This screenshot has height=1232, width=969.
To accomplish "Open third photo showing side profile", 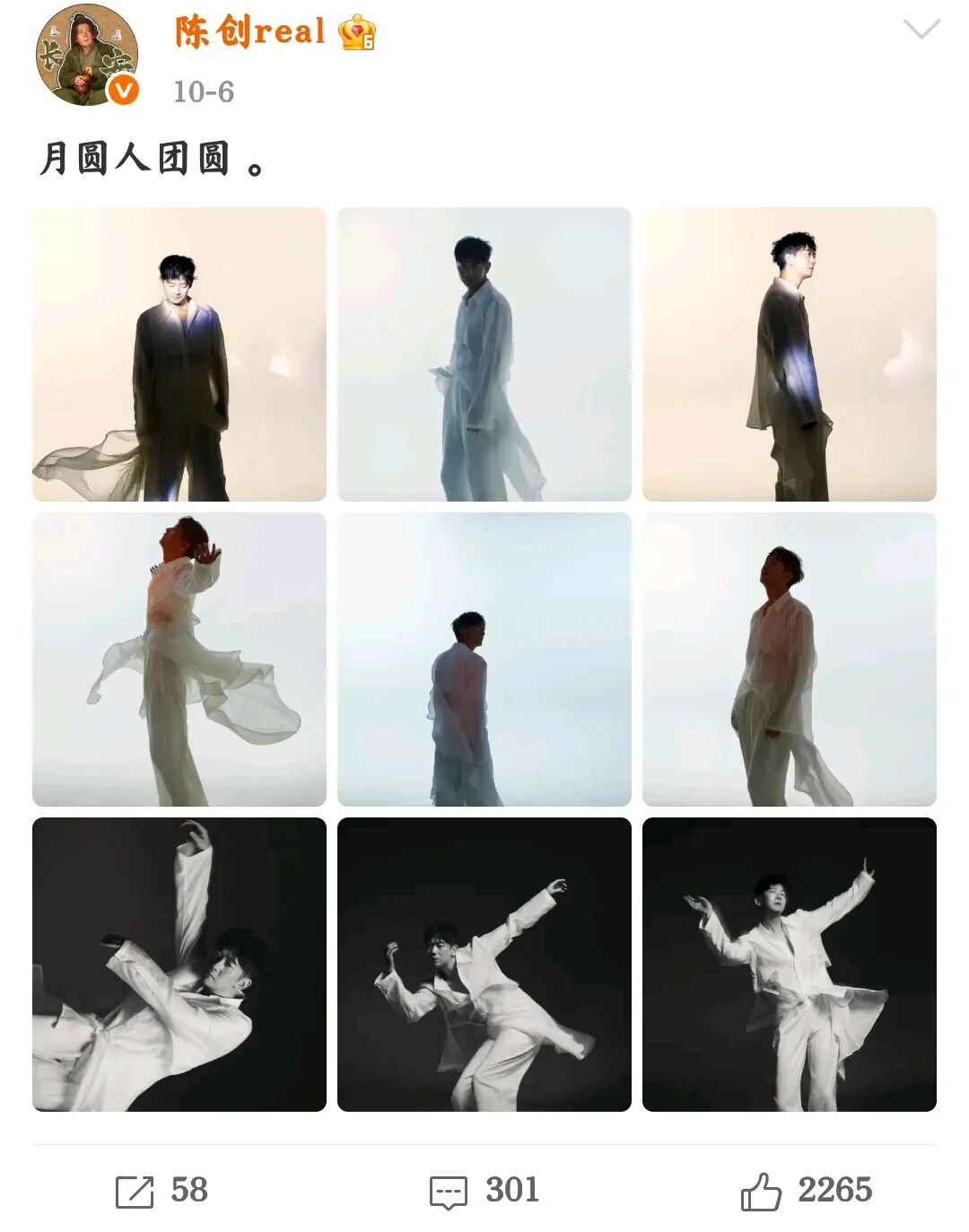I will 790,354.
